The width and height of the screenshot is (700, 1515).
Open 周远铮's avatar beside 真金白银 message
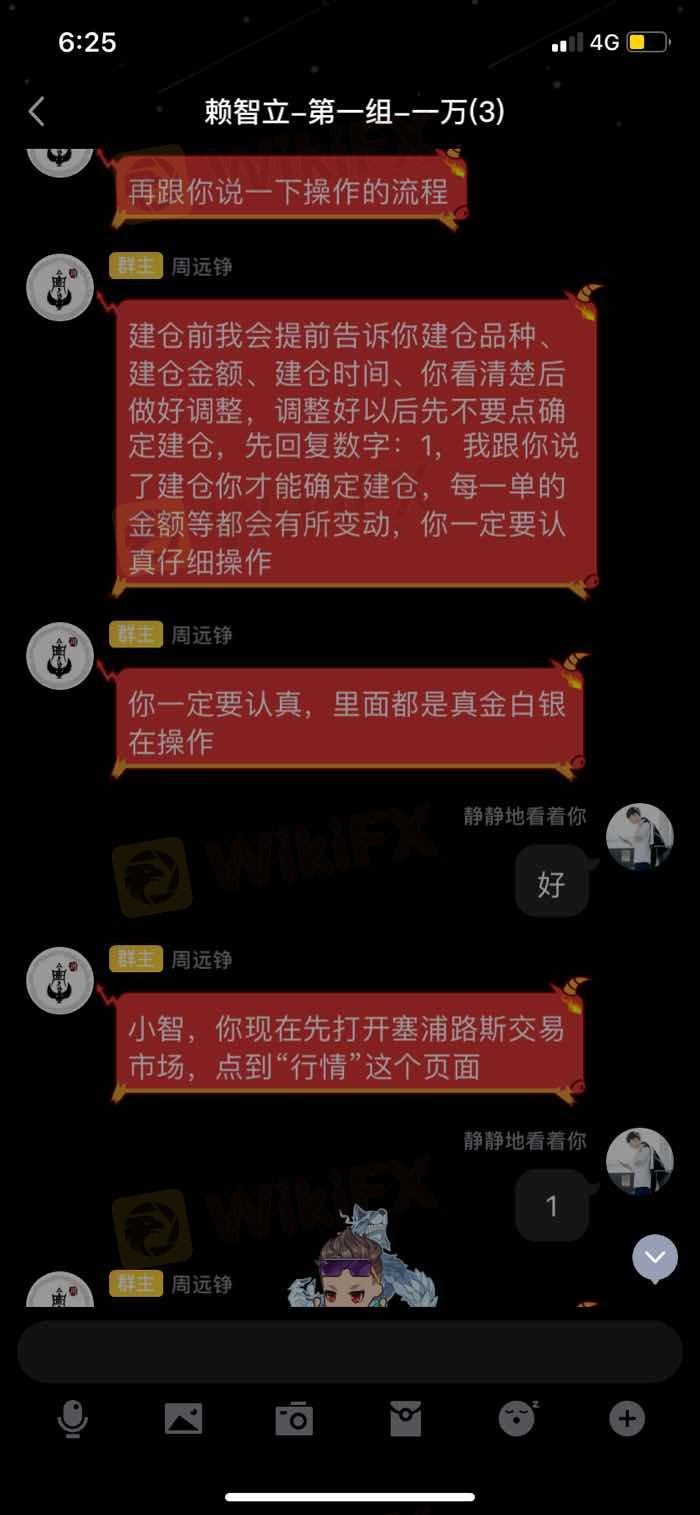[60, 656]
